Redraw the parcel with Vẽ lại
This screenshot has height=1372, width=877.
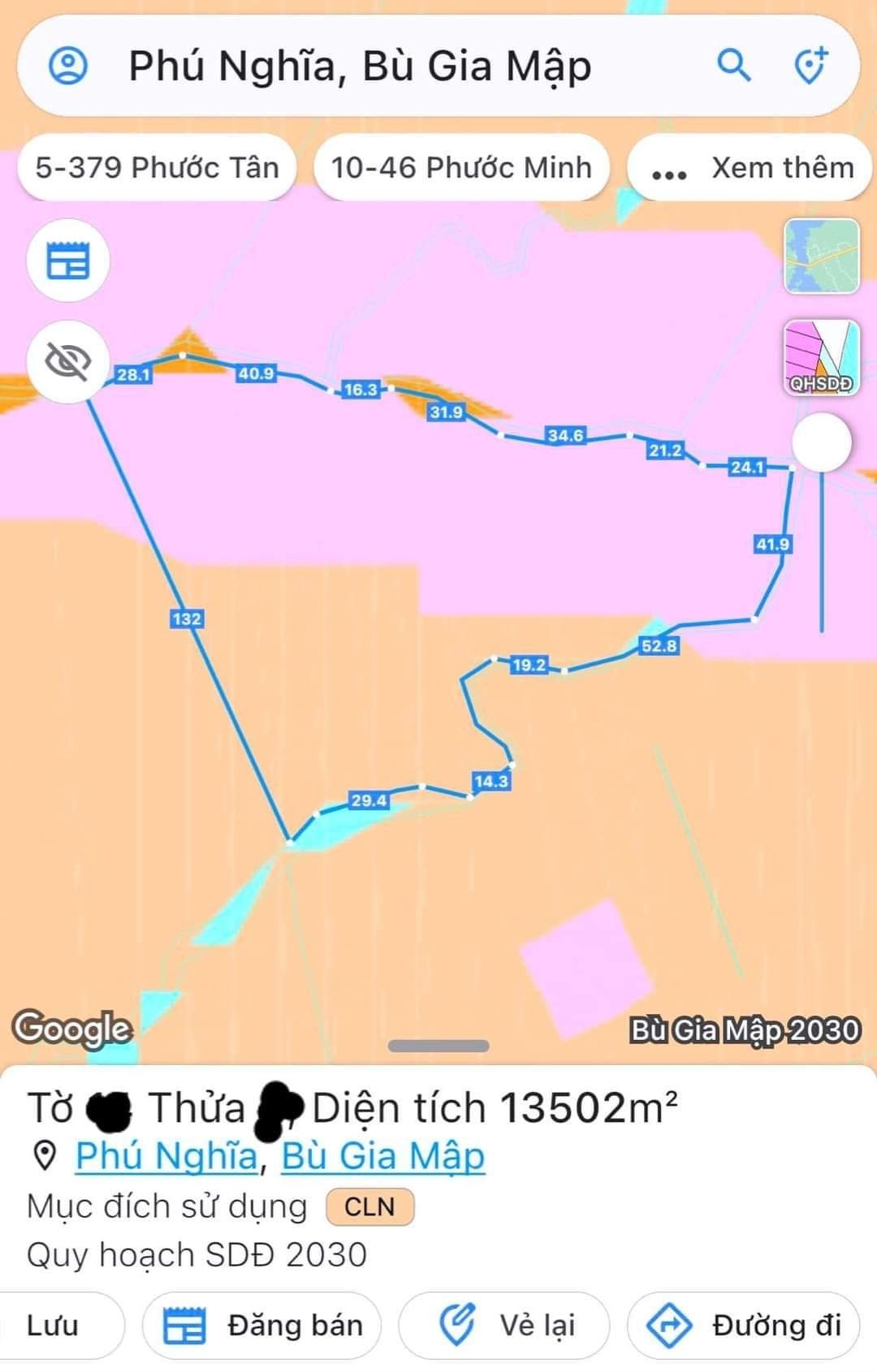pyautogui.click(x=503, y=1325)
